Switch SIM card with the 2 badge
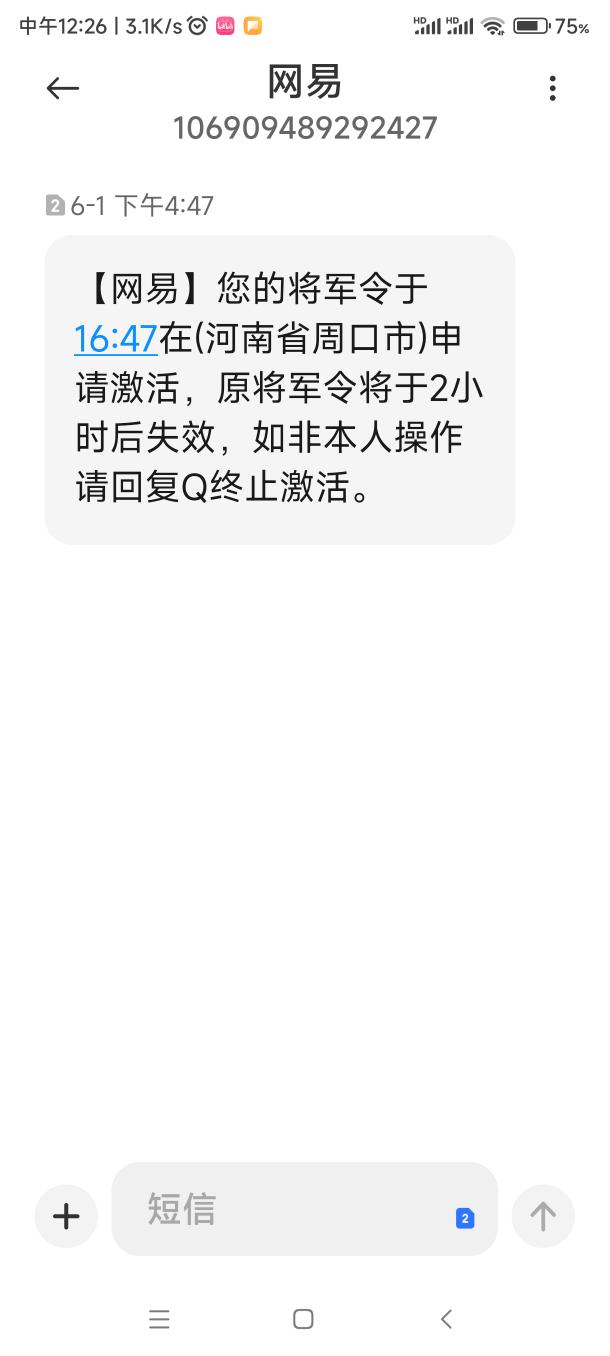 click(x=465, y=1218)
